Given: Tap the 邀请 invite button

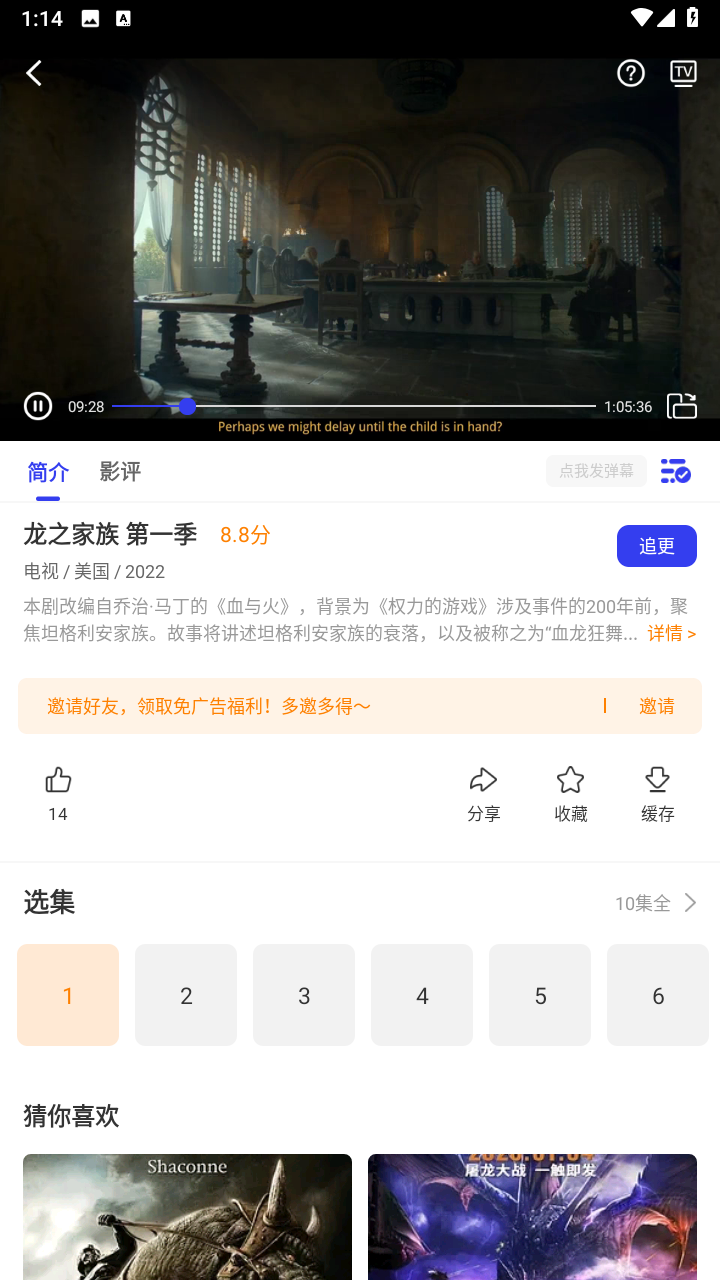Looking at the screenshot, I should [x=657, y=705].
